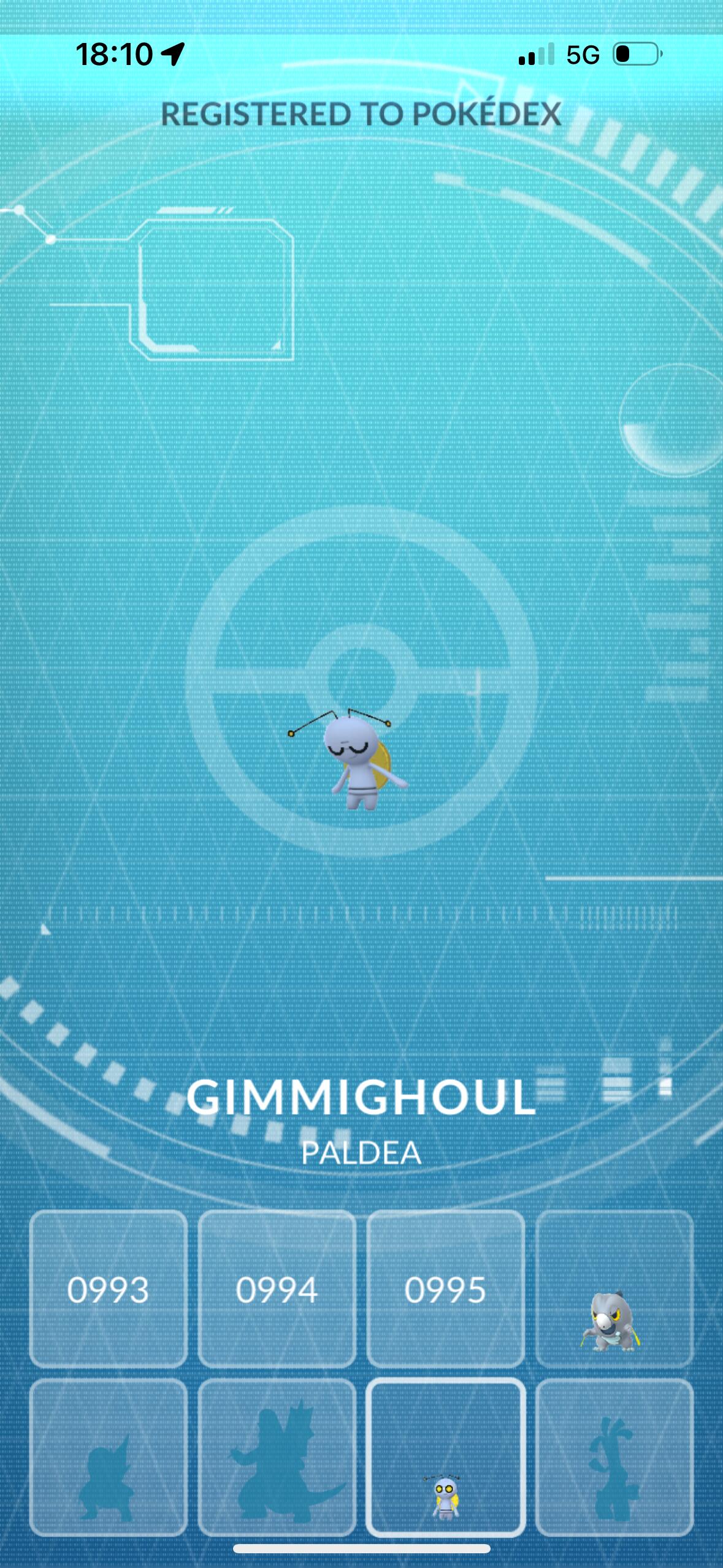Image resolution: width=723 pixels, height=1568 pixels.
Task: Open Pokédex entry number 0993
Action: [x=108, y=1289]
